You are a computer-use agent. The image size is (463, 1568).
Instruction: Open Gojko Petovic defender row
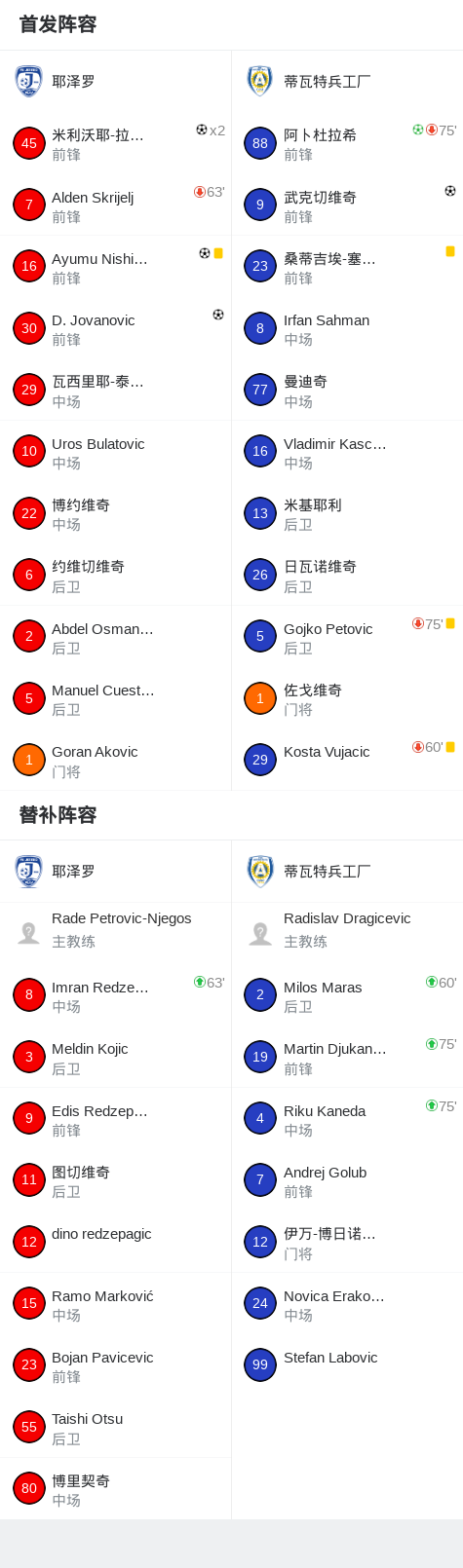pos(347,638)
